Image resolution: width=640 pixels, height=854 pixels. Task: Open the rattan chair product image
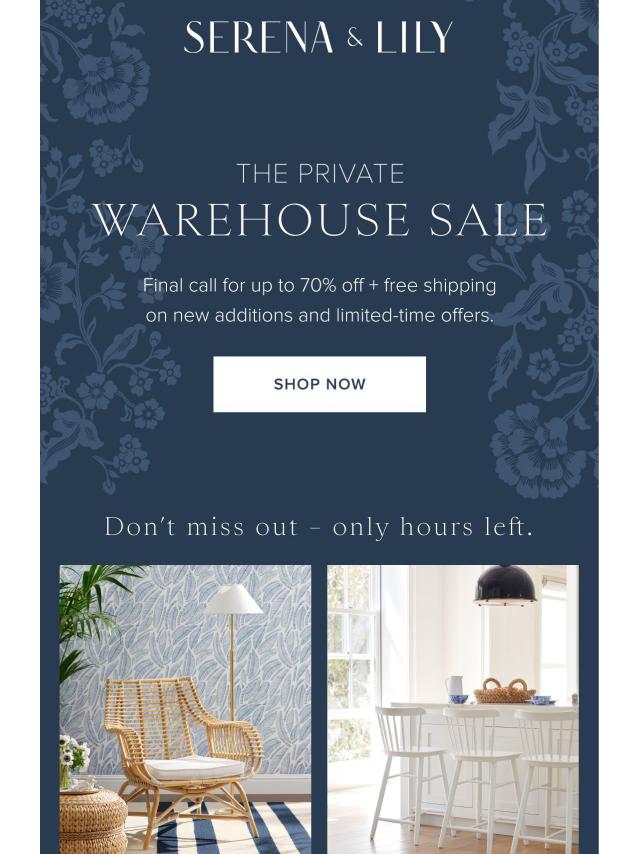(x=185, y=708)
